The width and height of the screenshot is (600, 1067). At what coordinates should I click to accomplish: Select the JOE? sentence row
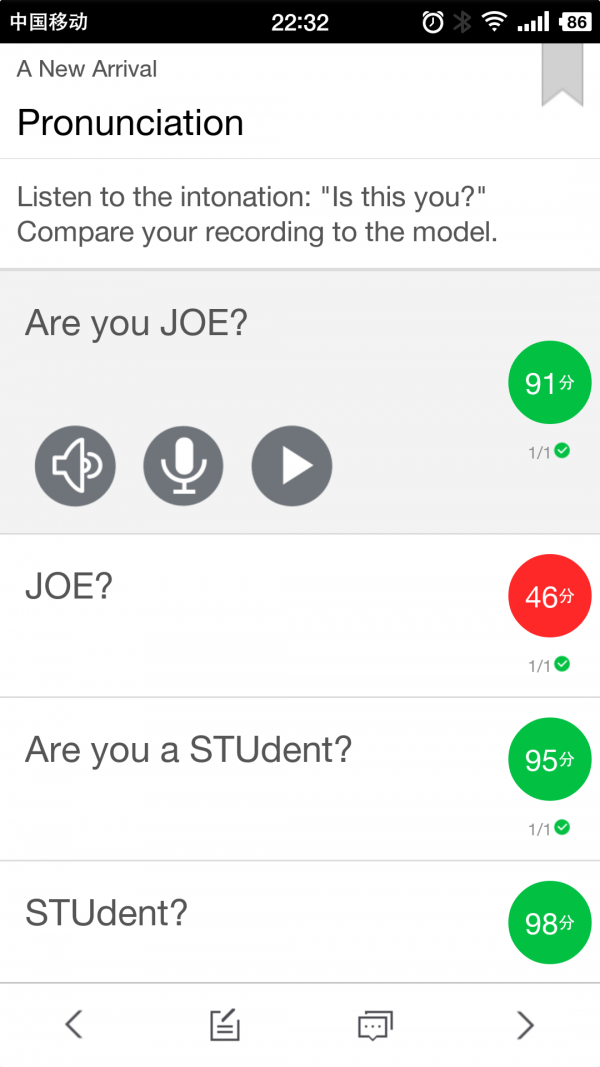pos(250,615)
